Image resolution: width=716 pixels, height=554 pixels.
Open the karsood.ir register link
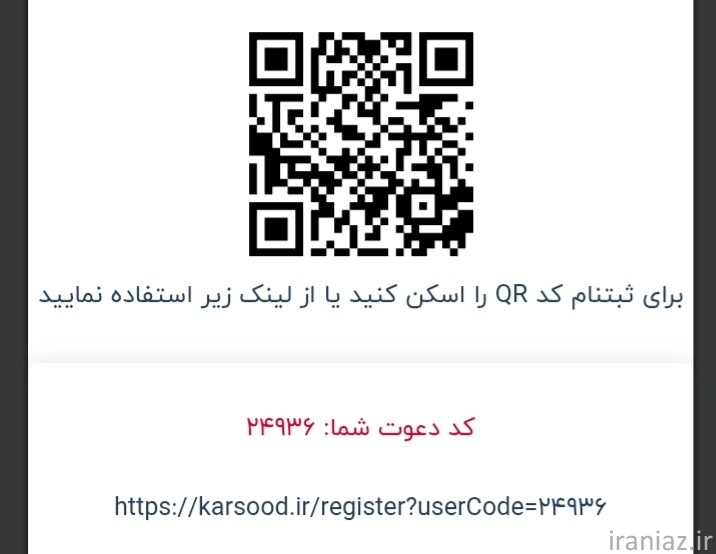coord(360,506)
